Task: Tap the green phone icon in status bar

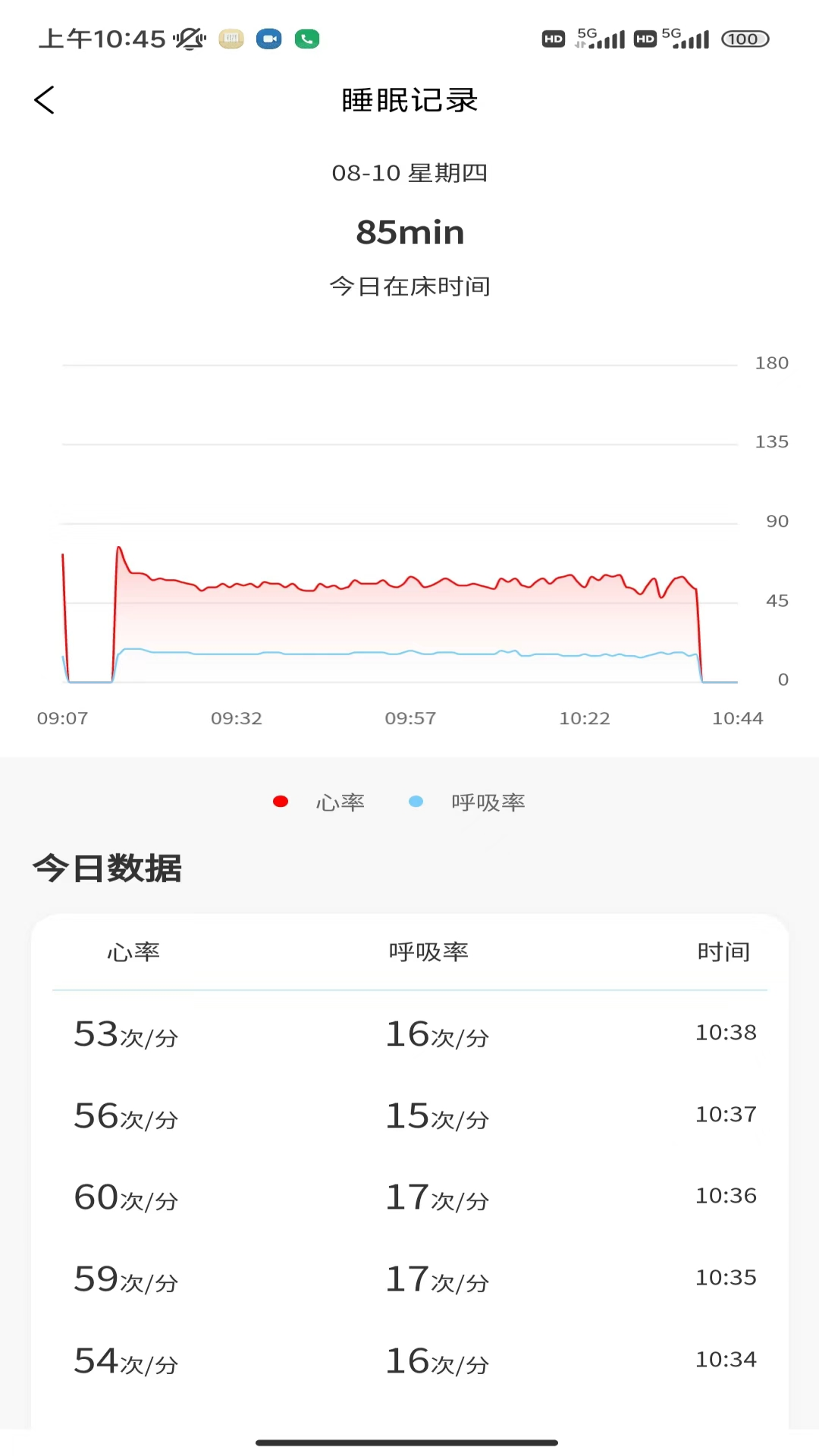Action: [306, 38]
